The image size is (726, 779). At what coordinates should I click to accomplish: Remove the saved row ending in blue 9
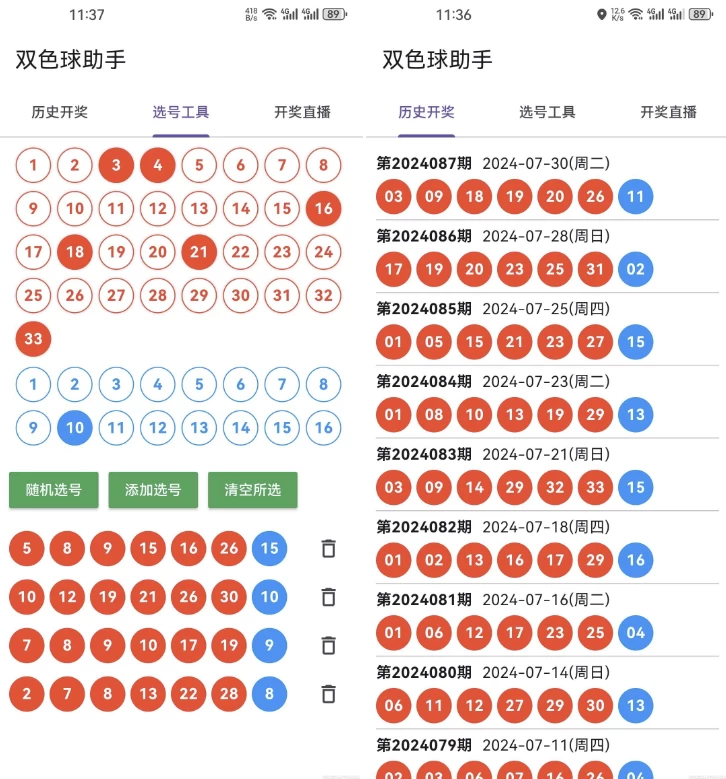tap(328, 645)
